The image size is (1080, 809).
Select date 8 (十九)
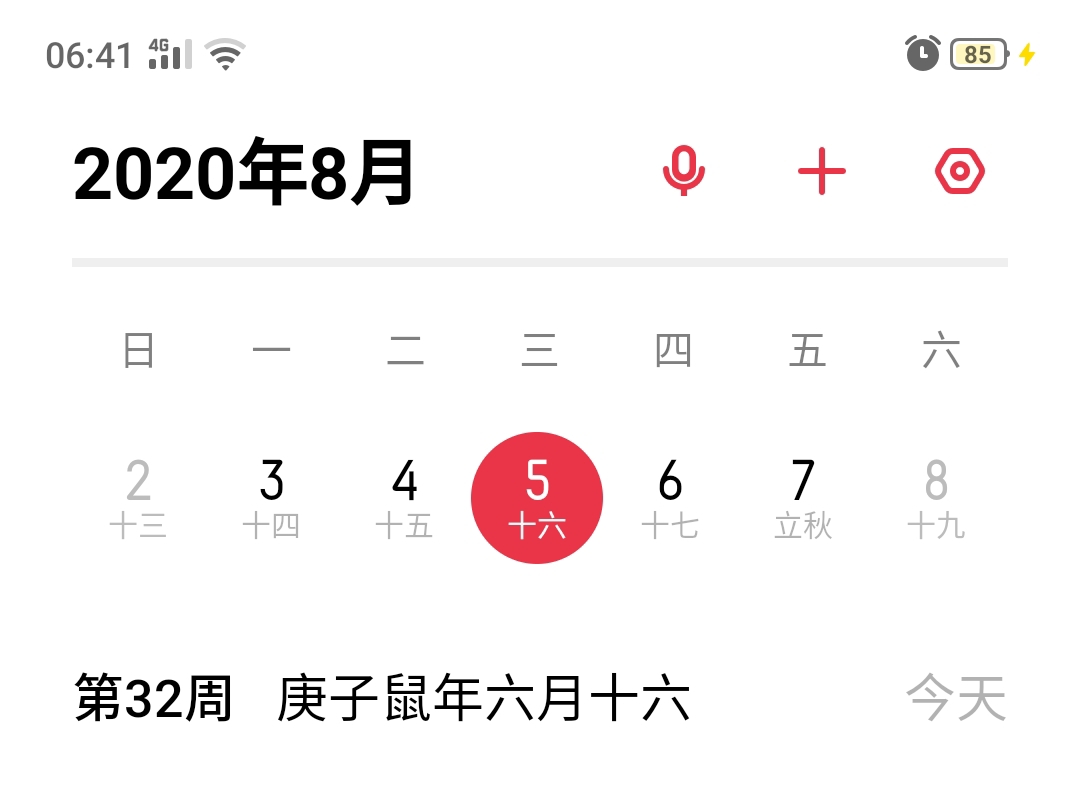[936, 498]
